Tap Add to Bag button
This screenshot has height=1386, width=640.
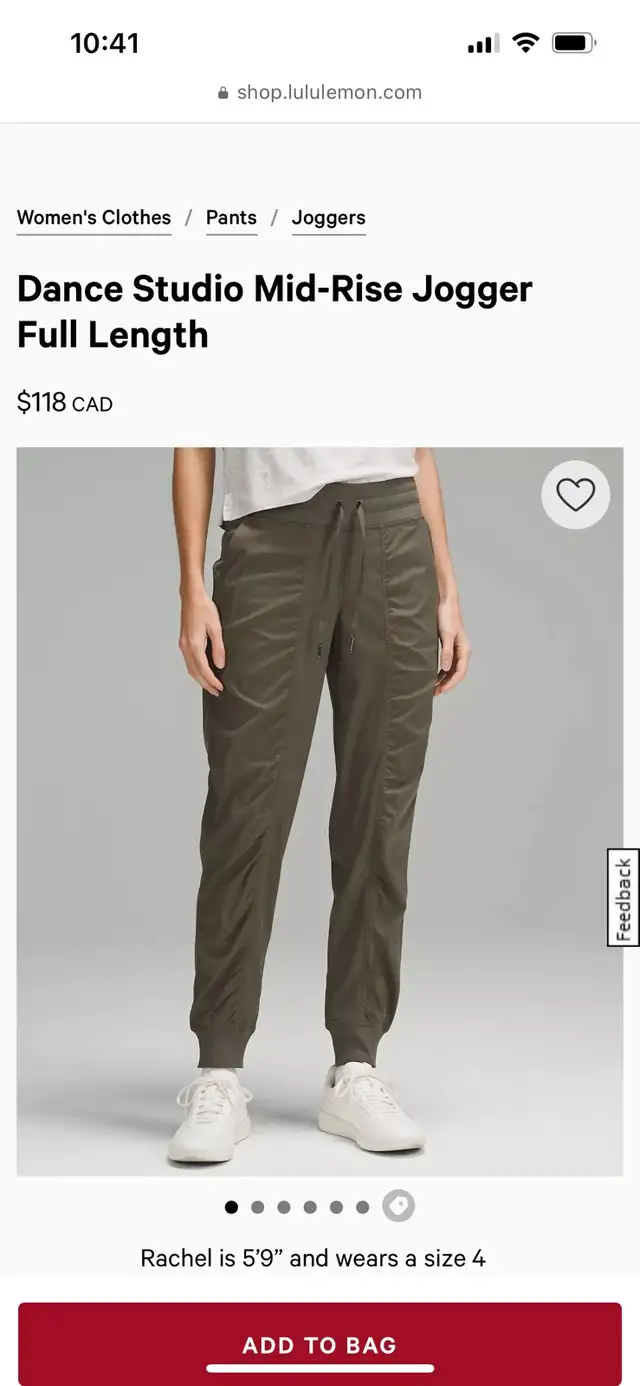(320, 1344)
